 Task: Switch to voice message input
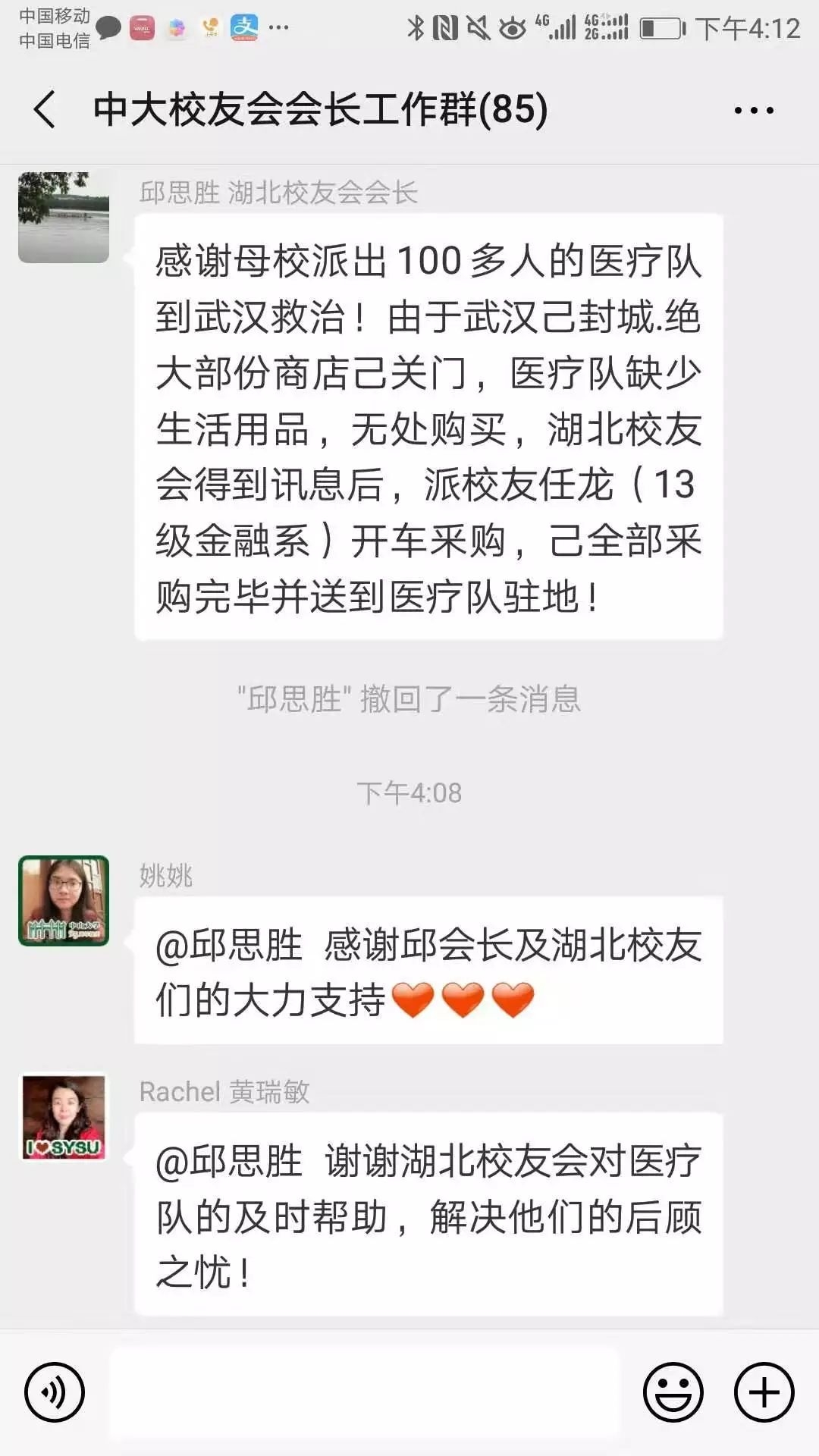(x=55, y=1392)
